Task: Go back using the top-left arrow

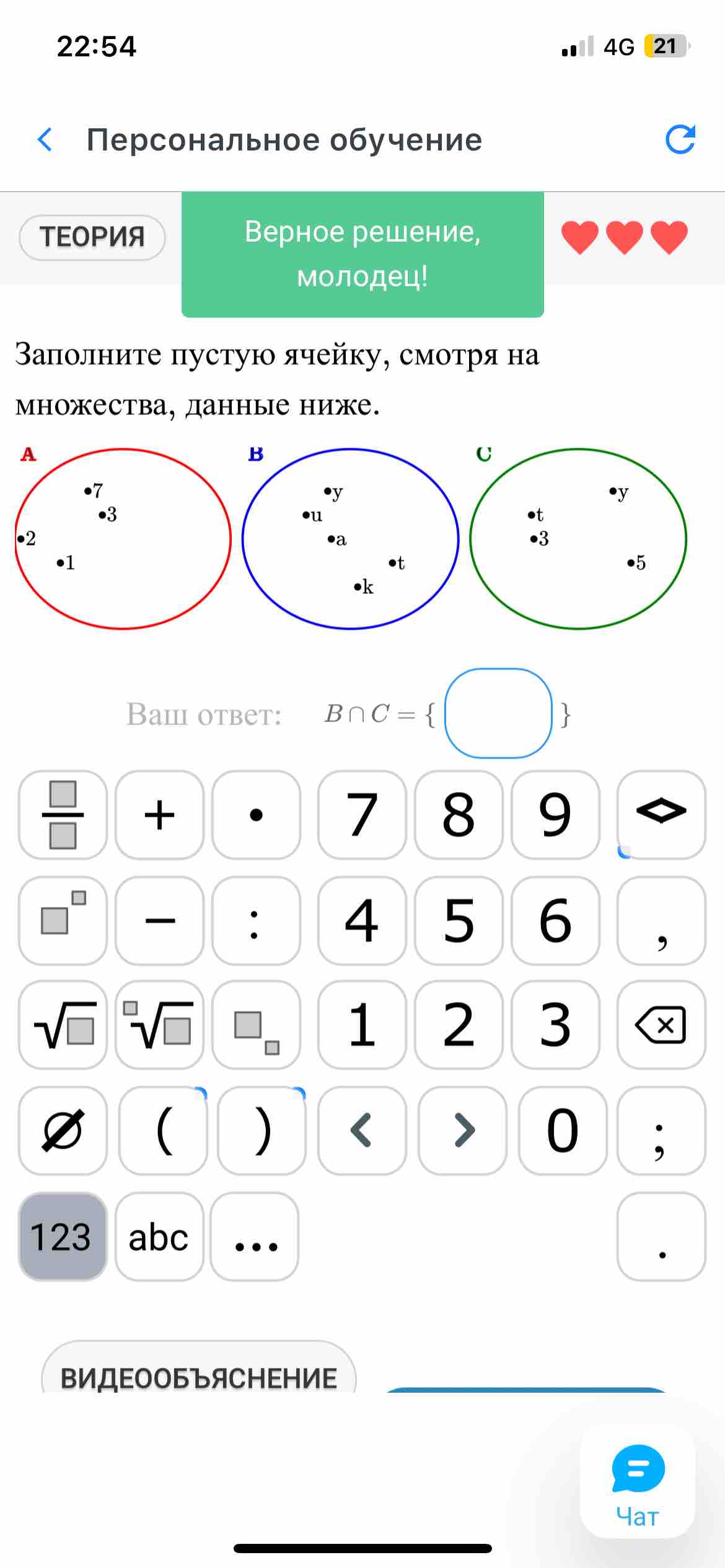Action: click(x=45, y=140)
